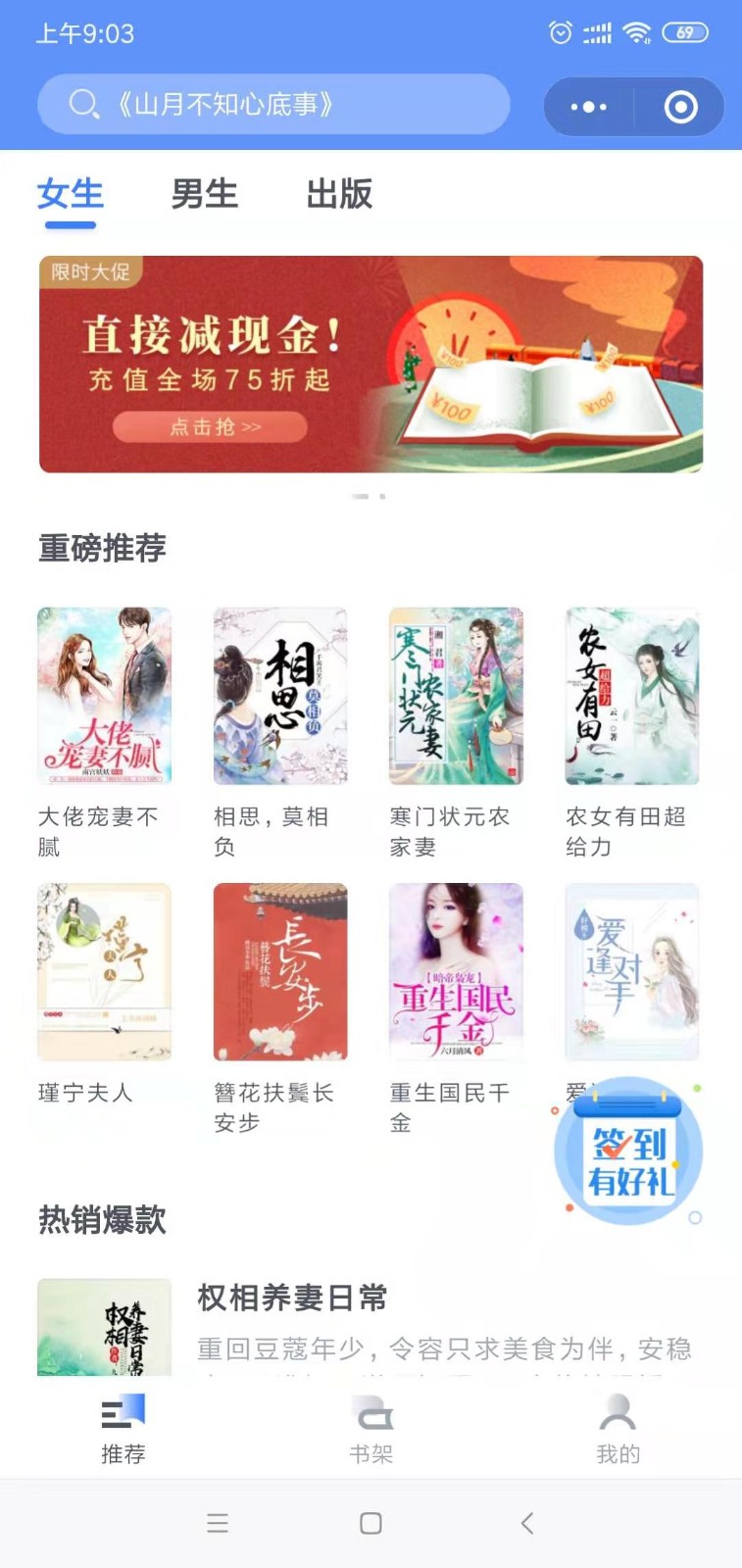This screenshot has width=742, height=1568.
Task: Open the novel 重生国民千金
Action: pos(456,972)
